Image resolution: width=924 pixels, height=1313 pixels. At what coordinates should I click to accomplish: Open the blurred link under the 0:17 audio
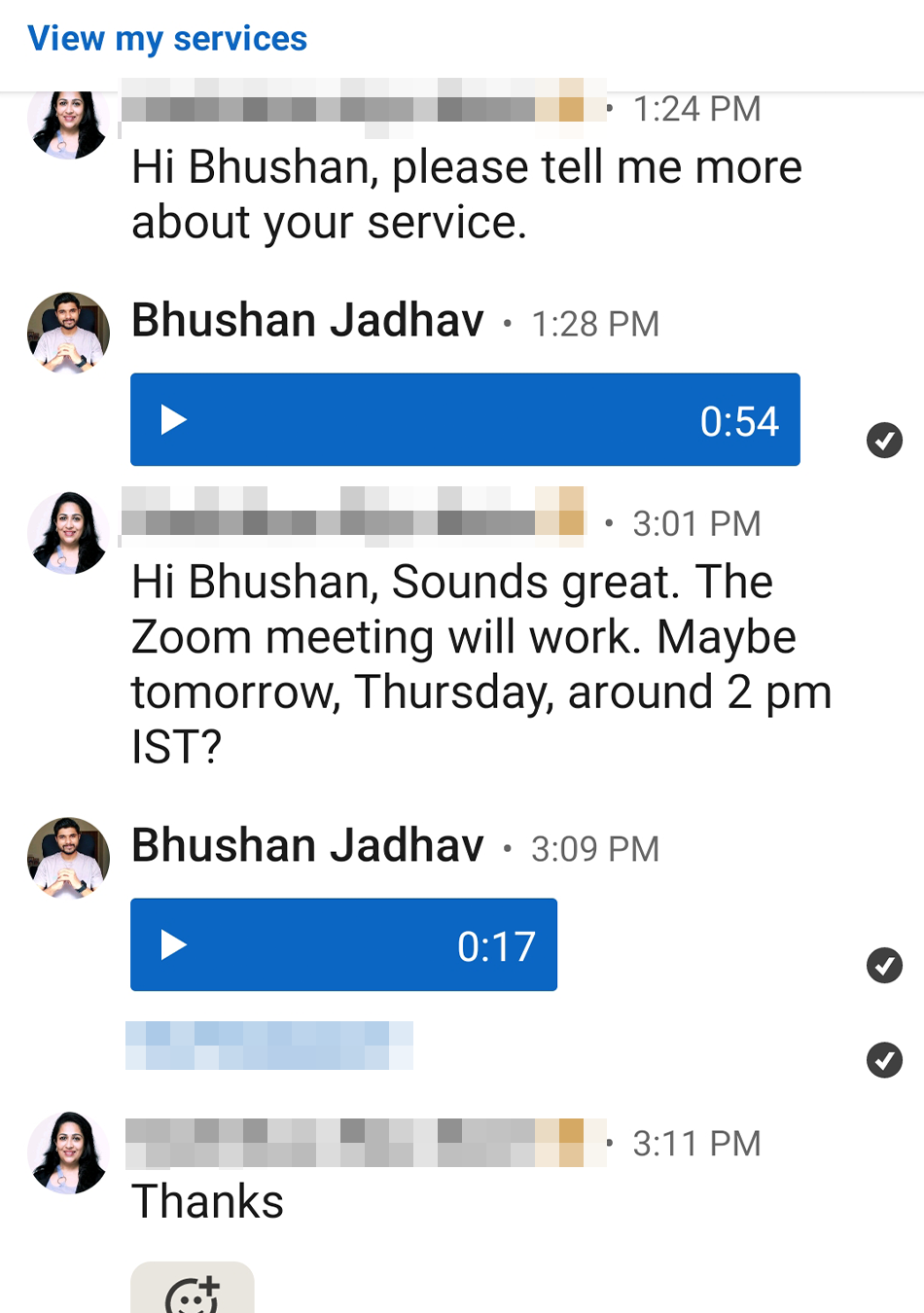click(269, 1046)
